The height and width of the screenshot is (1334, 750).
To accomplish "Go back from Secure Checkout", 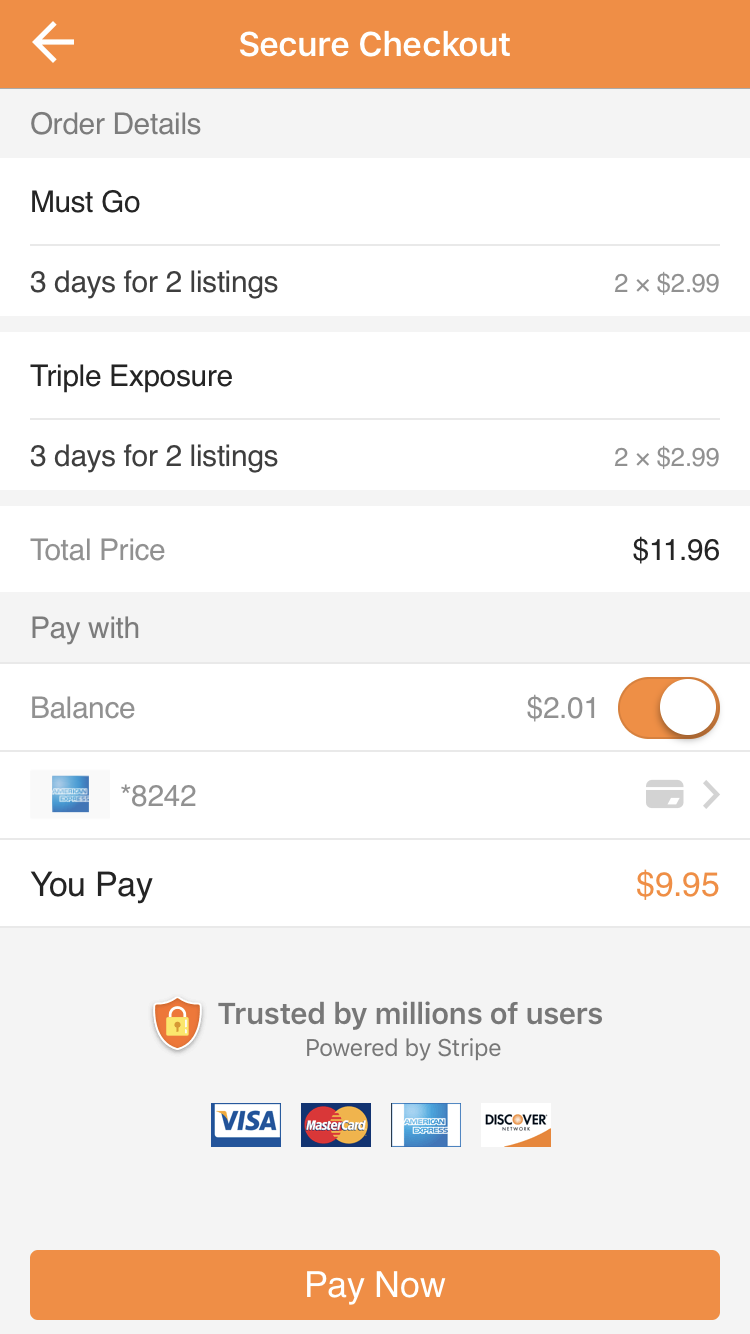I will tap(53, 43).
